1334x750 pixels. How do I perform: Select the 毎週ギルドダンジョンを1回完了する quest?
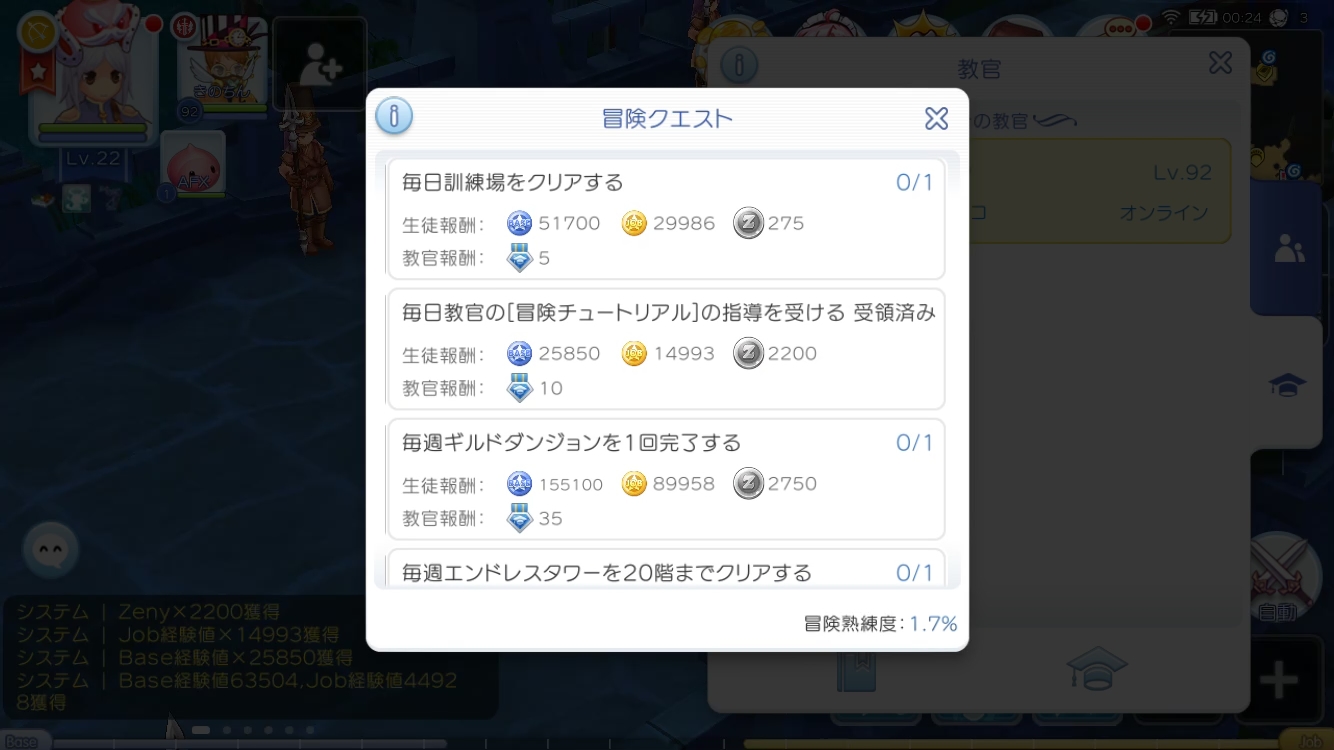(x=666, y=479)
